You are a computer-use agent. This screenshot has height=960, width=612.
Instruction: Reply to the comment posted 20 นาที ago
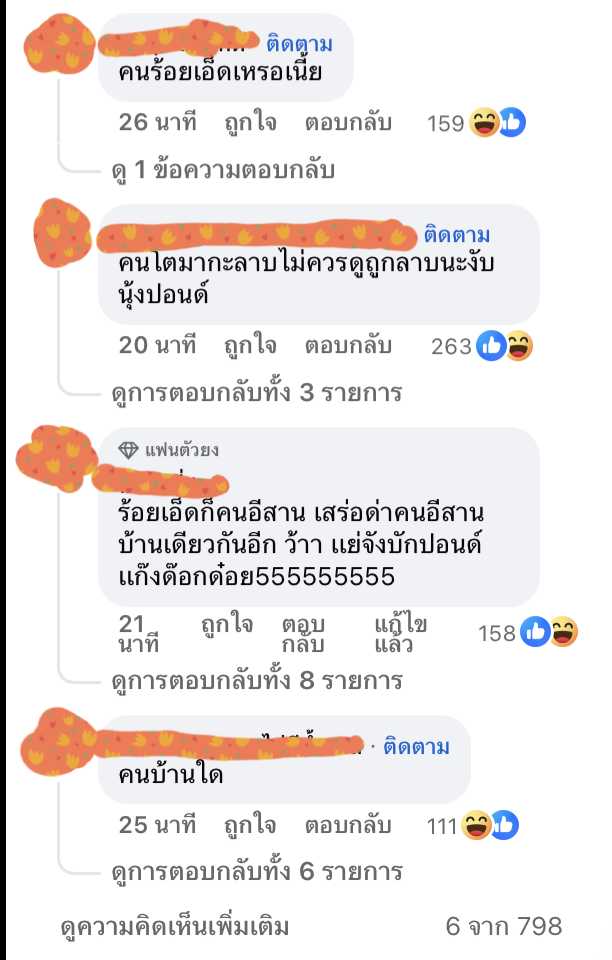[348, 346]
